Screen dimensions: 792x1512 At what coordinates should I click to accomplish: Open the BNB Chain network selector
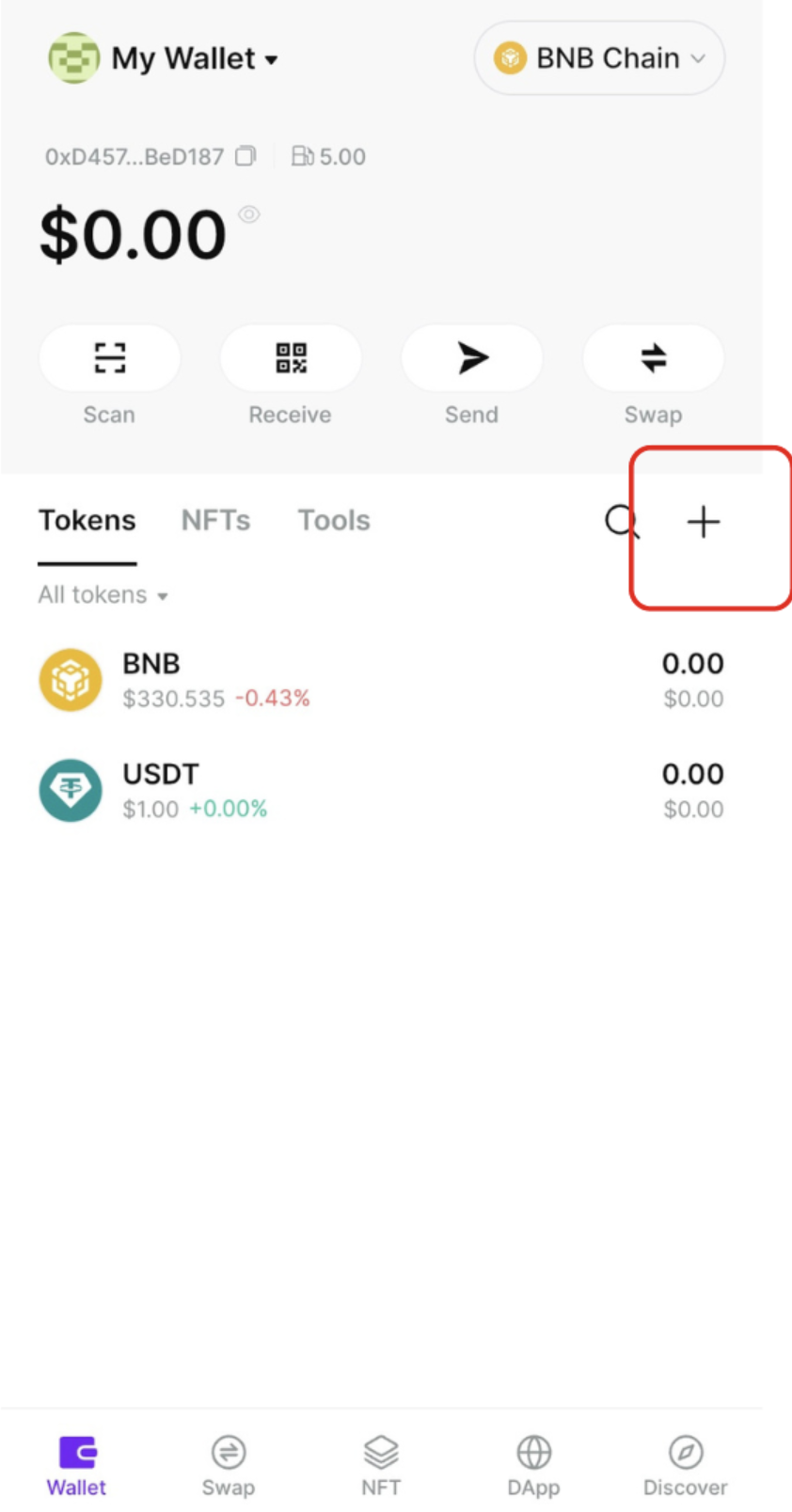[x=598, y=57]
